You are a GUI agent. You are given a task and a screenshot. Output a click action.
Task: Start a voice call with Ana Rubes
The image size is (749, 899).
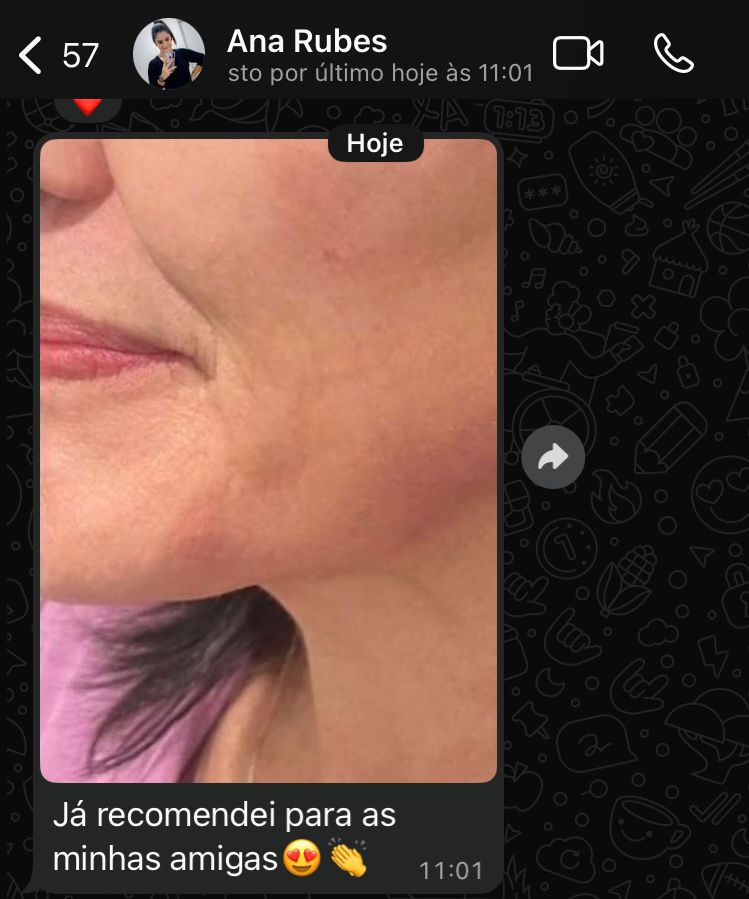point(673,53)
